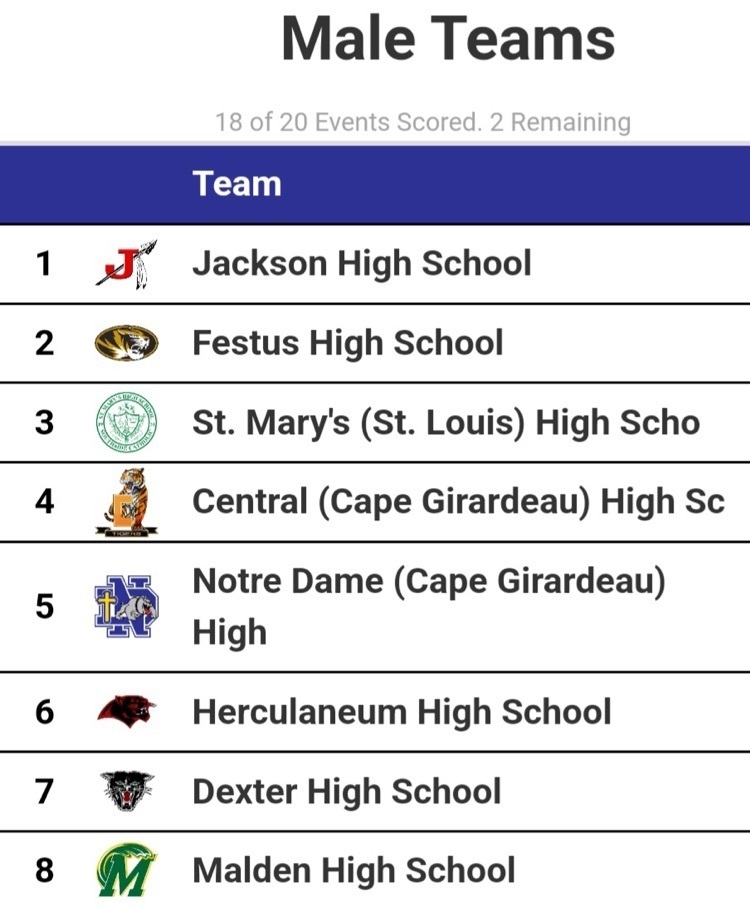Open Dexter High School team results
The height and width of the screenshot is (908, 750).
[x=346, y=792]
